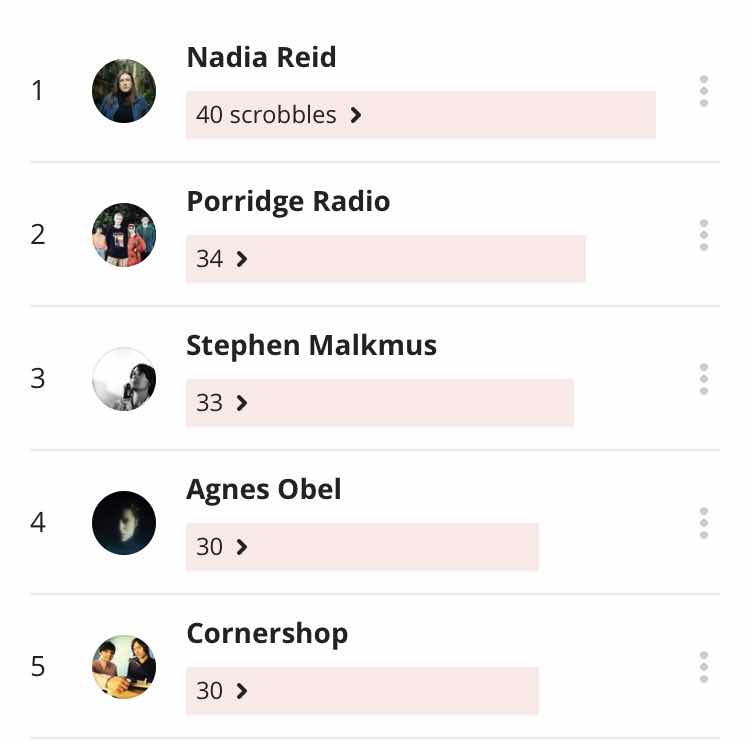Show more options for Stephen Malkmus
The image size is (750, 745).
click(x=704, y=379)
